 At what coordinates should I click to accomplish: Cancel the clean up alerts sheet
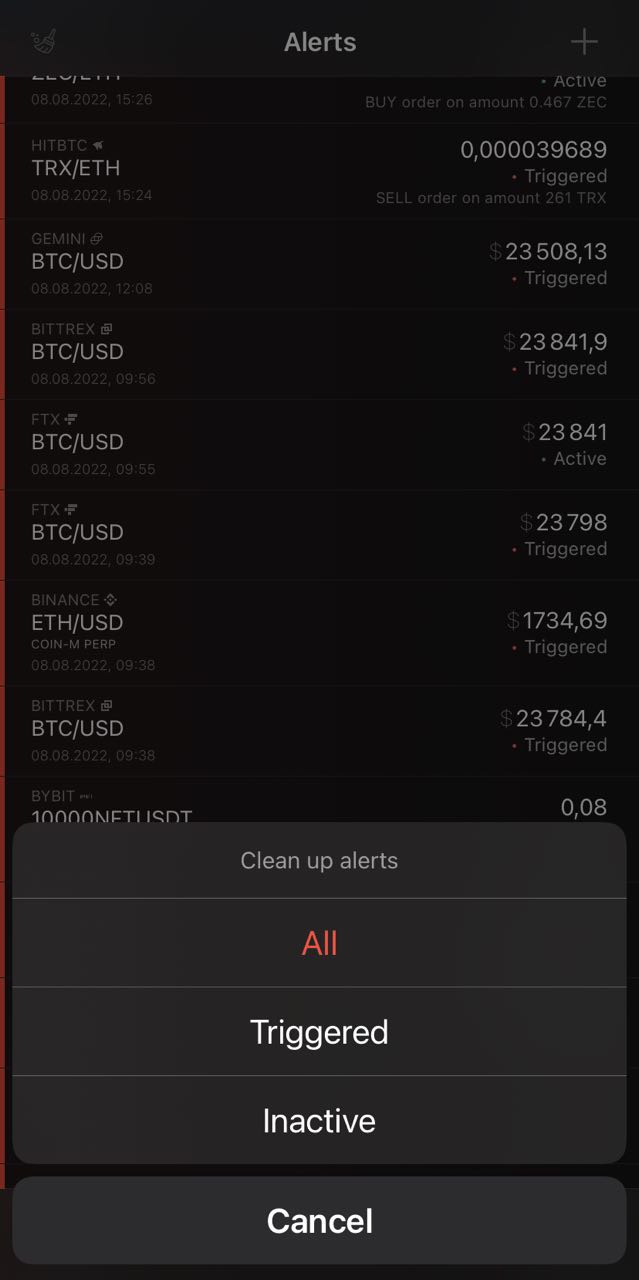[319, 1221]
